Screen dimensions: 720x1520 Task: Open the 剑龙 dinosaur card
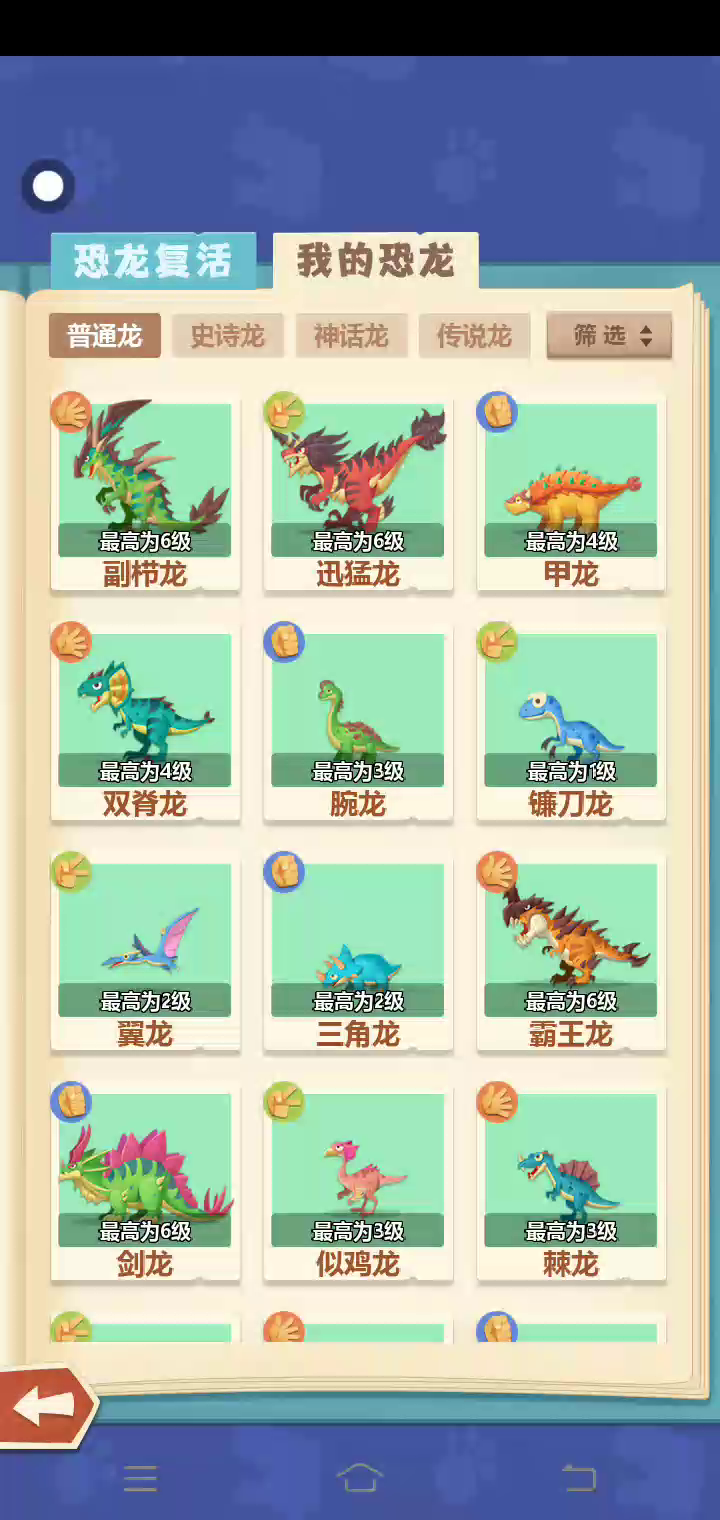(145, 1180)
